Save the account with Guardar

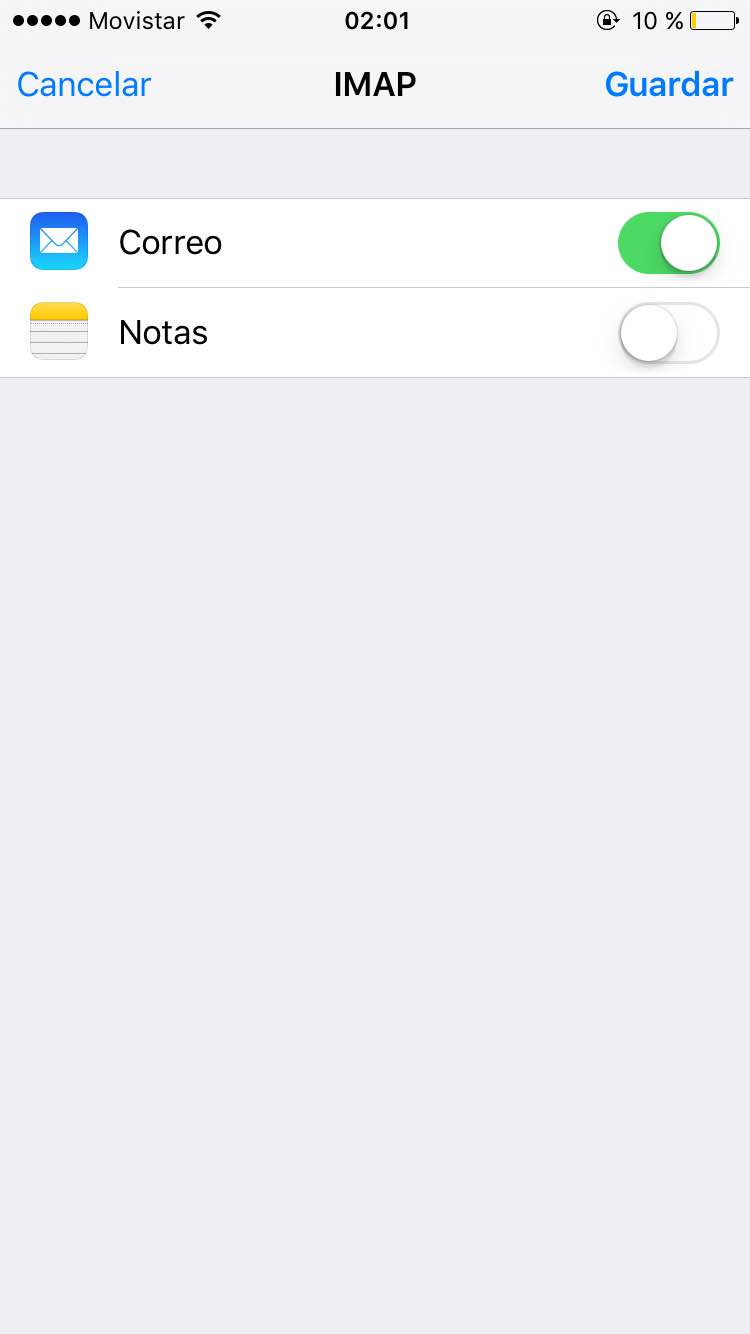pos(668,84)
